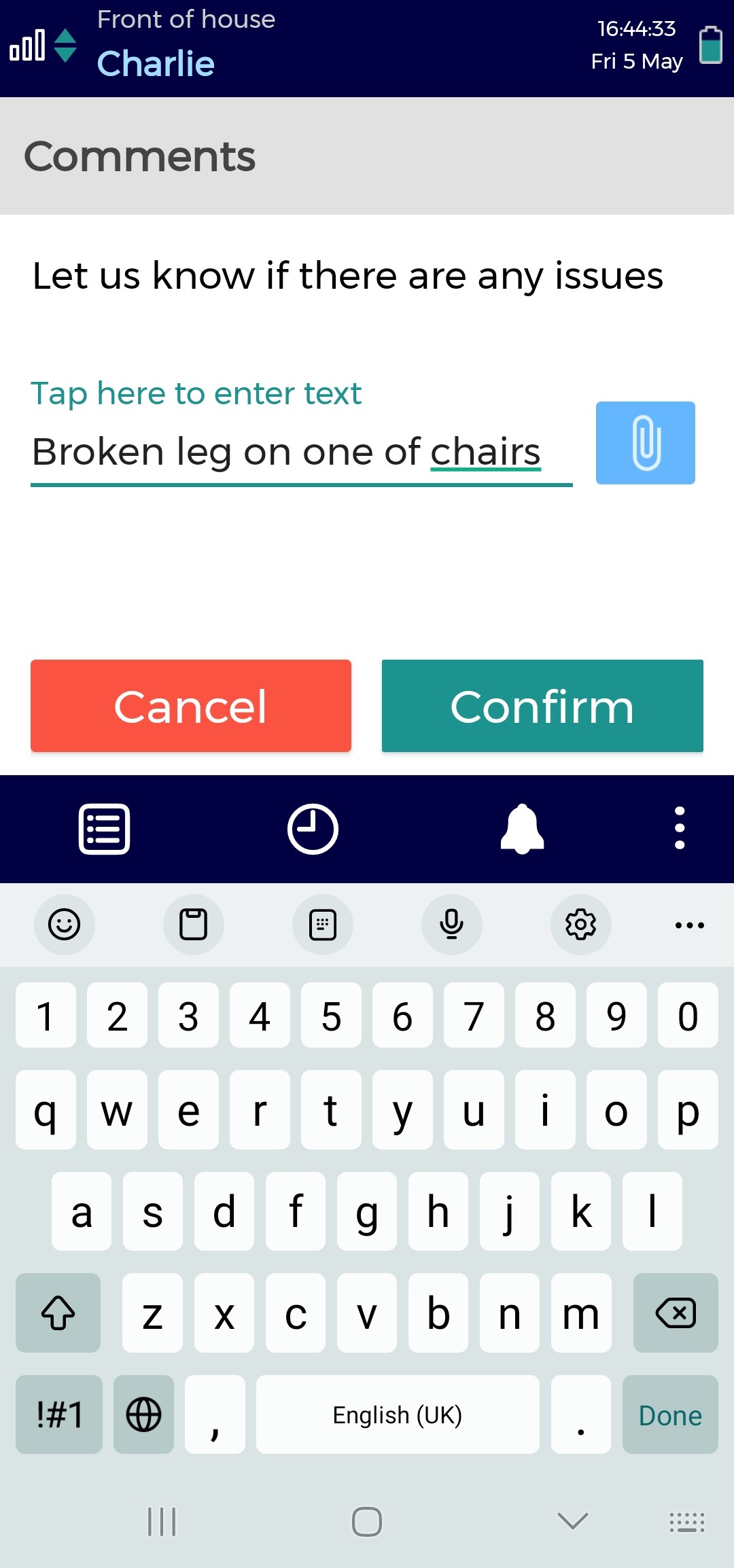Image resolution: width=734 pixels, height=1568 pixels.
Task: Open keyboard settings with the gear icon
Action: [581, 925]
